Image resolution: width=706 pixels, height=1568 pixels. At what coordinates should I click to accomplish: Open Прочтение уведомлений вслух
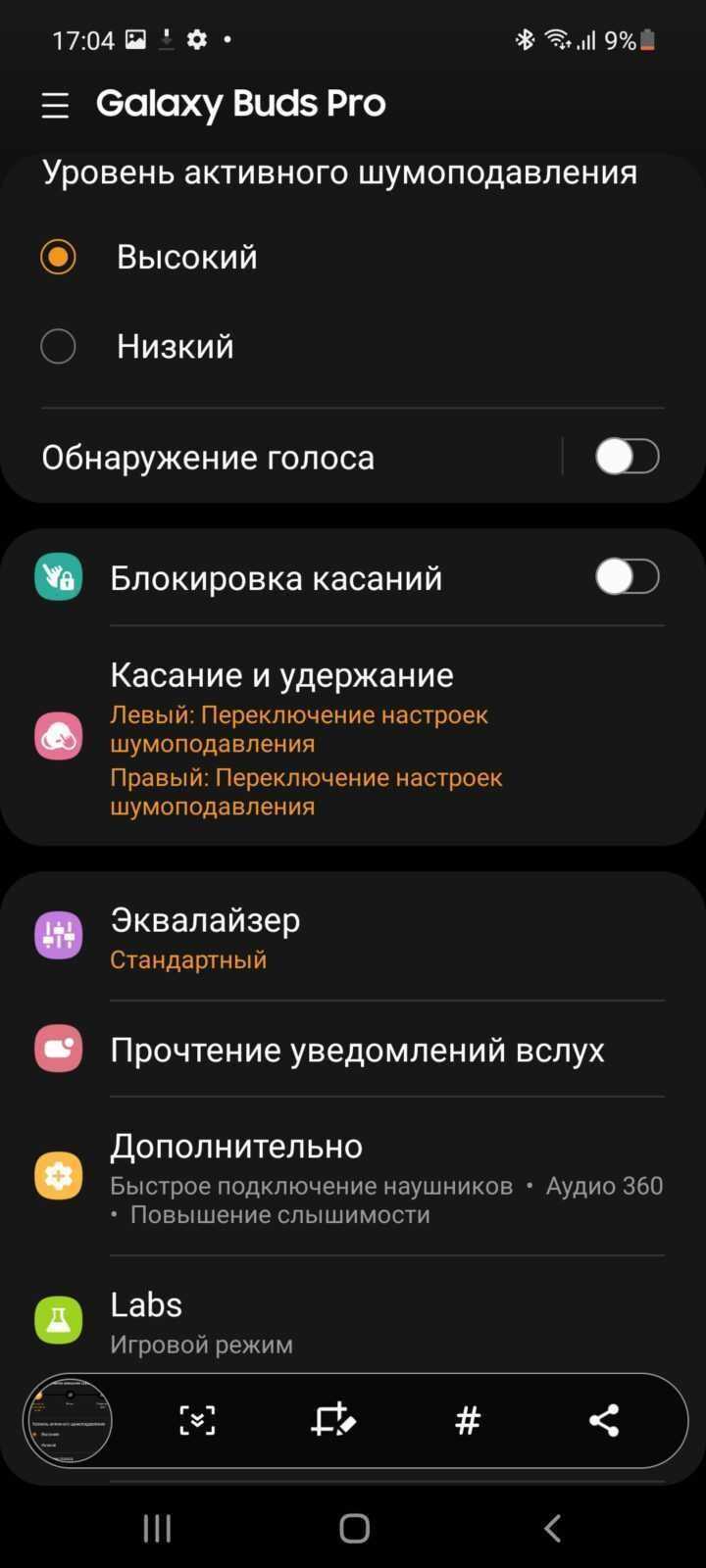point(353,1050)
